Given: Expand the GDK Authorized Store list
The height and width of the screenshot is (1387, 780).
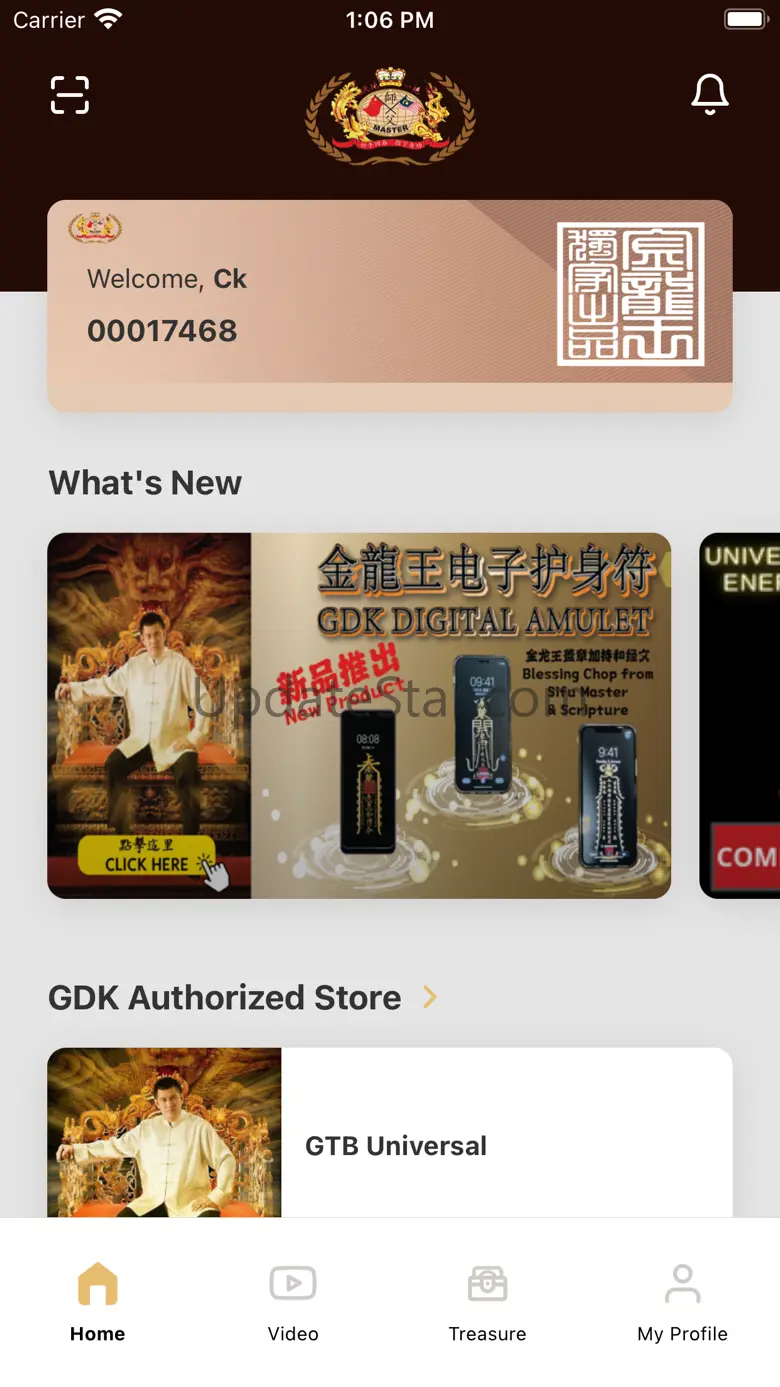Looking at the screenshot, I should coord(430,997).
